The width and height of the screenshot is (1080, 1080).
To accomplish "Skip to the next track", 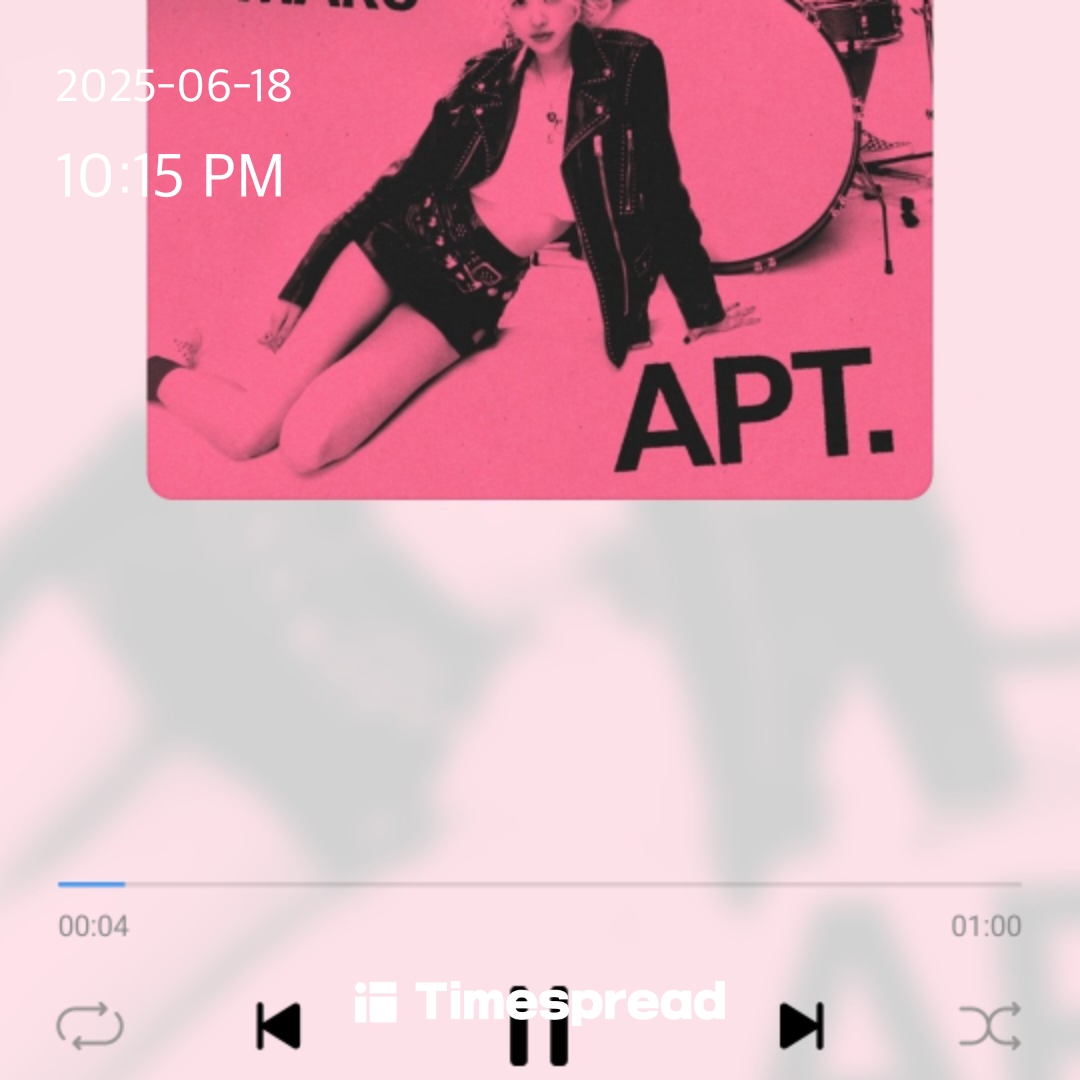I will 801,1026.
